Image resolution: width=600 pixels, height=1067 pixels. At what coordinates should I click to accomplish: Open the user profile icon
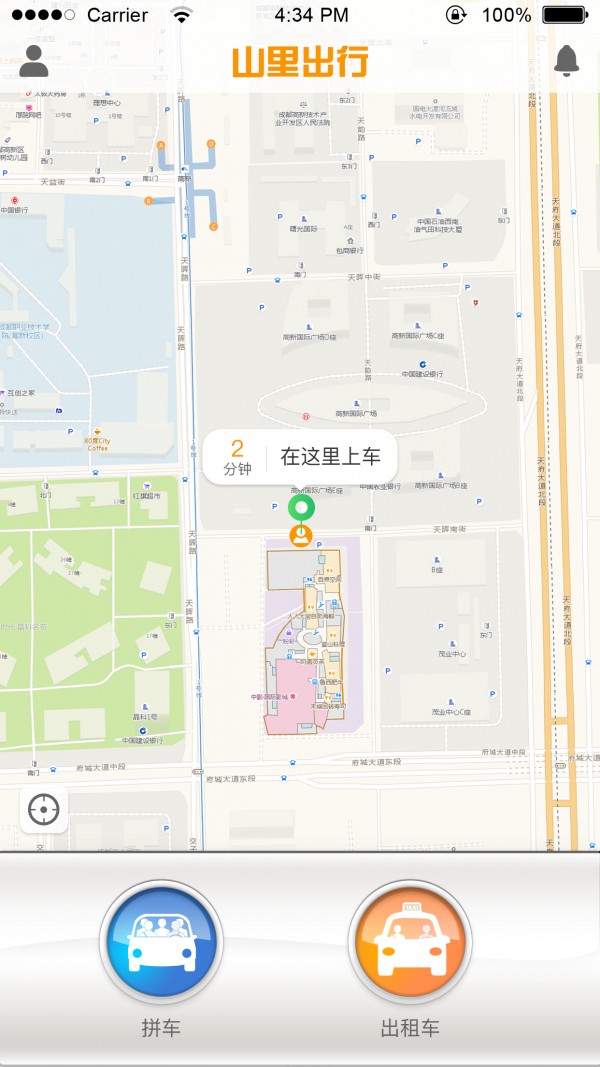pyautogui.click(x=34, y=61)
